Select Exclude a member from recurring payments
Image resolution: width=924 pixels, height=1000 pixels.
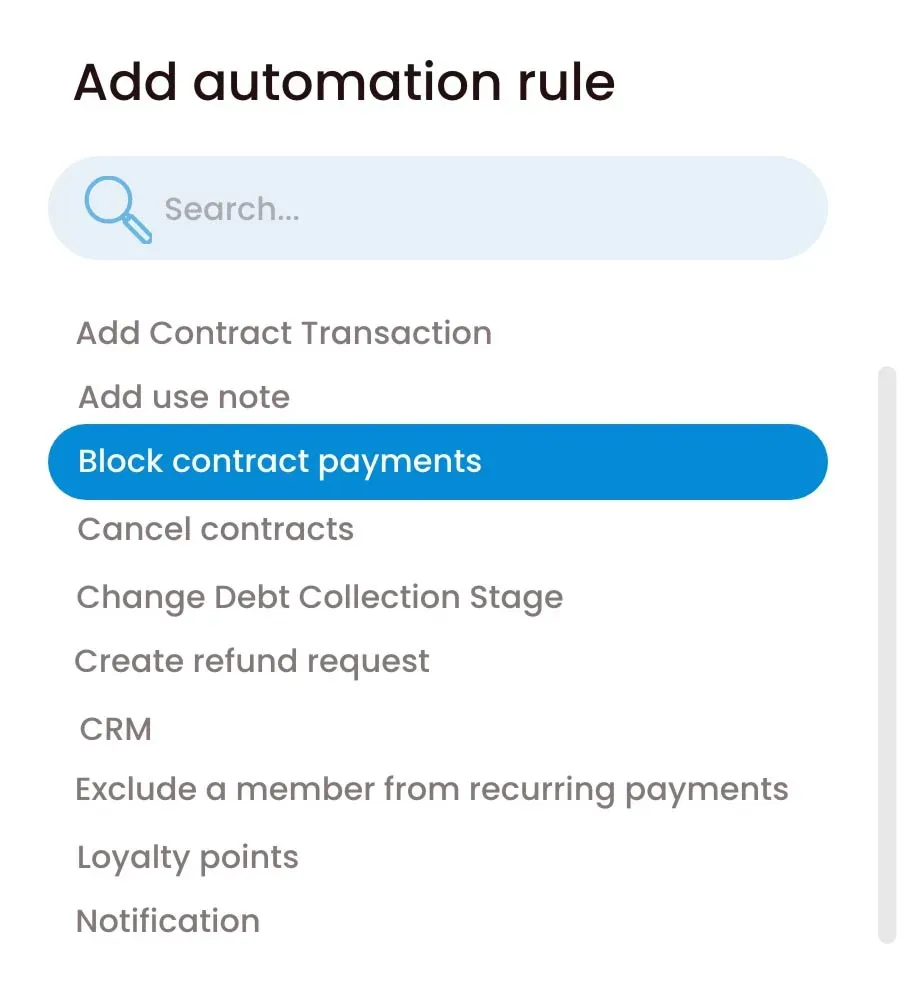pos(431,790)
